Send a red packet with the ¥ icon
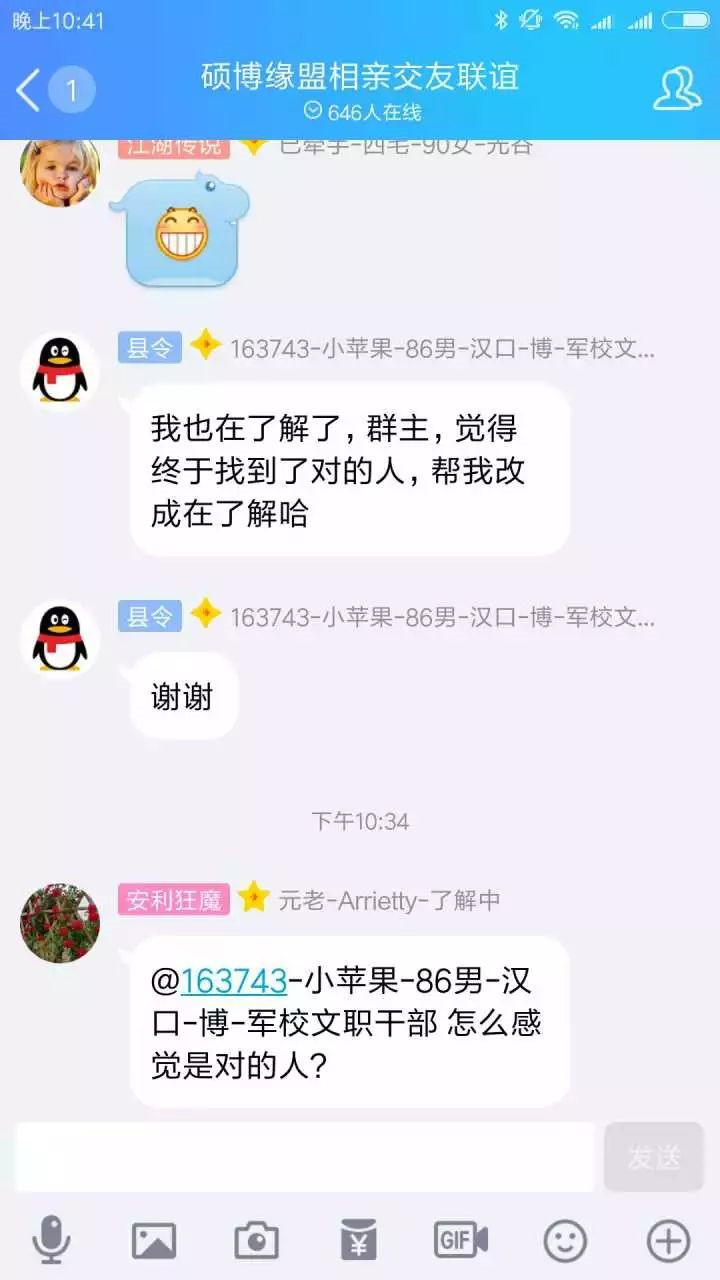Image resolution: width=720 pixels, height=1280 pixels. (x=359, y=1241)
